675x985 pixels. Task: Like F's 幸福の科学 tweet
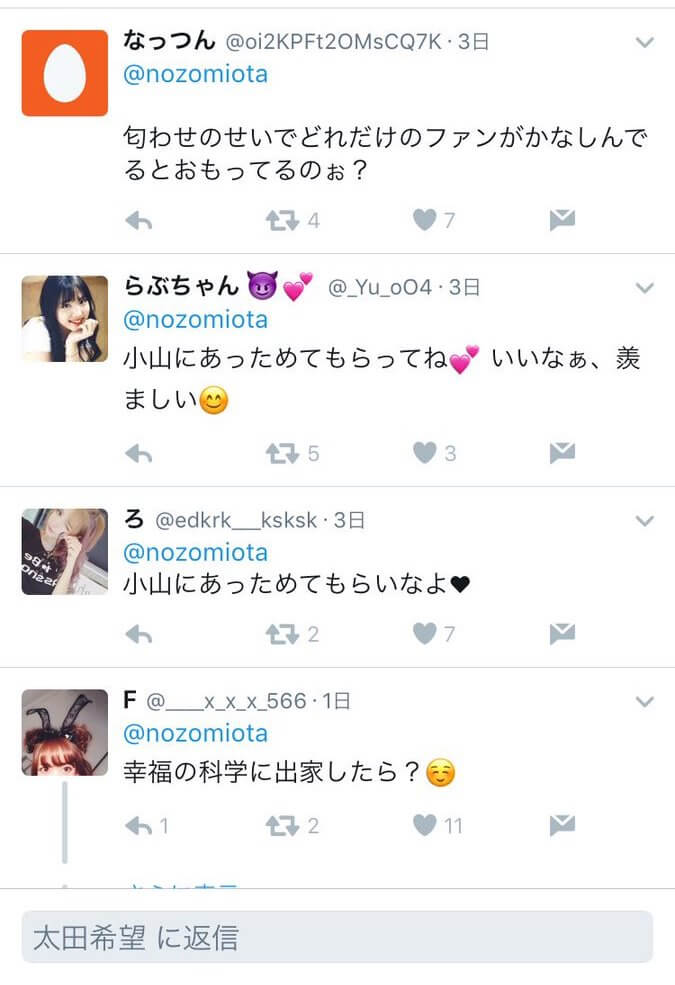(x=425, y=826)
